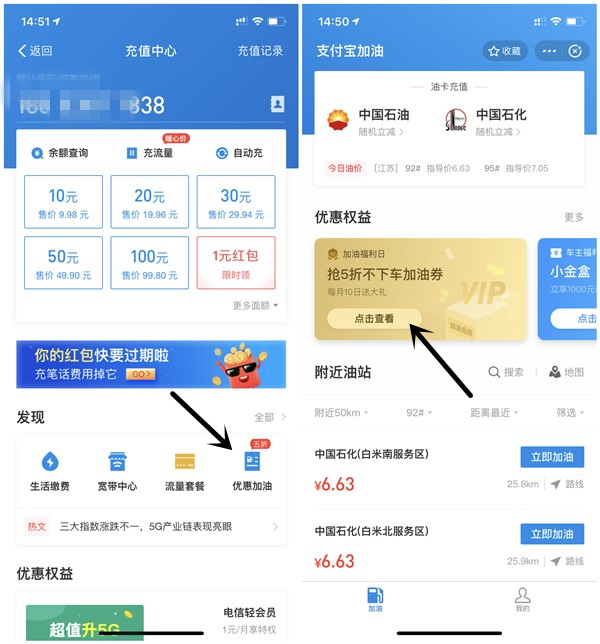Open 充值记录 recharge history
This screenshot has height=644, width=600.
260,51
